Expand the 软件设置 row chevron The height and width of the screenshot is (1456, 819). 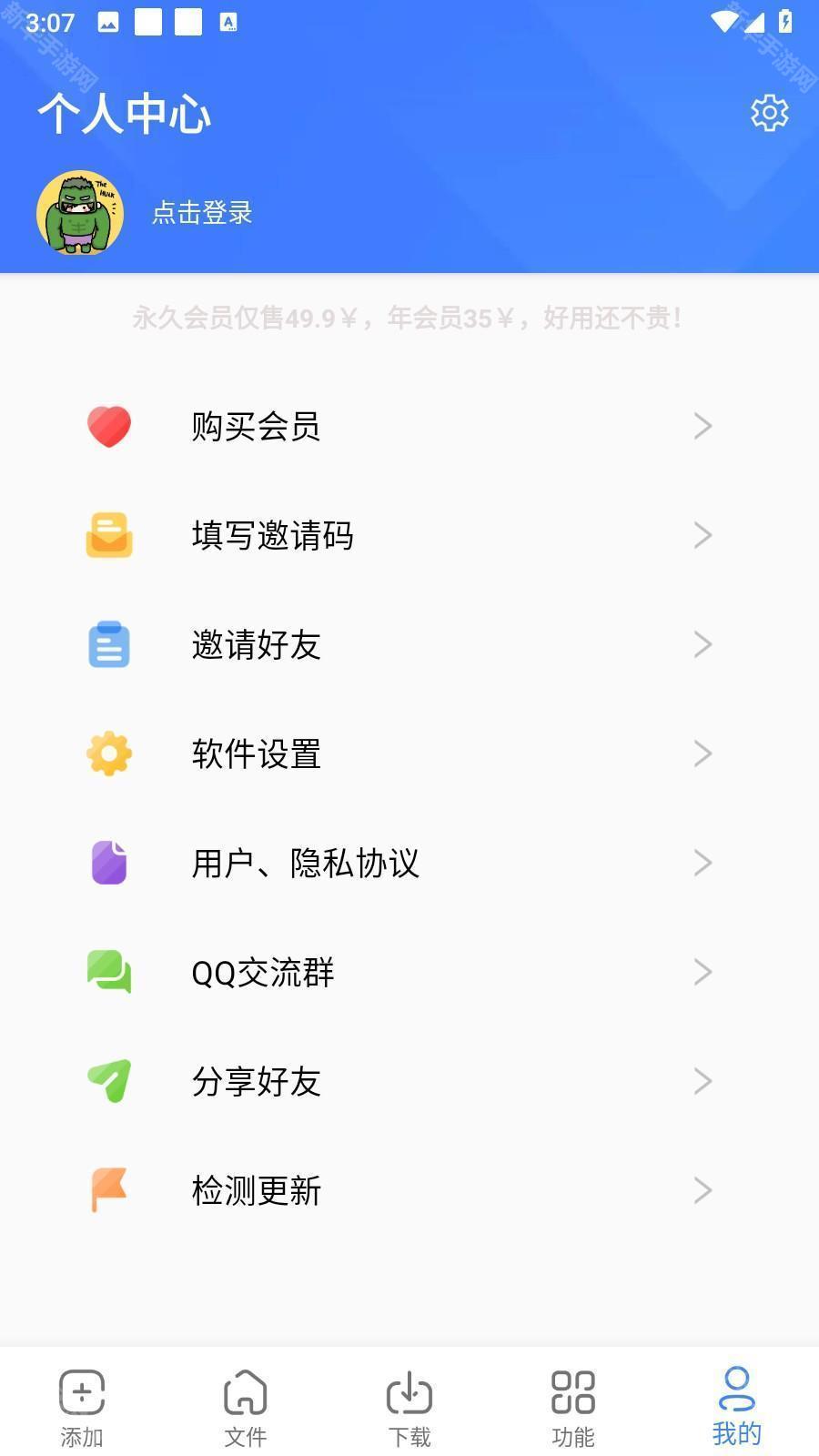click(703, 753)
